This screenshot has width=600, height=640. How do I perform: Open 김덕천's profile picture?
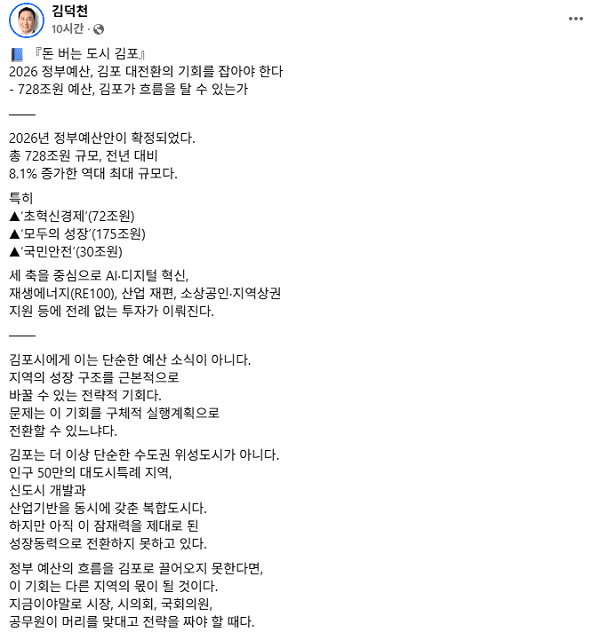coord(25,19)
